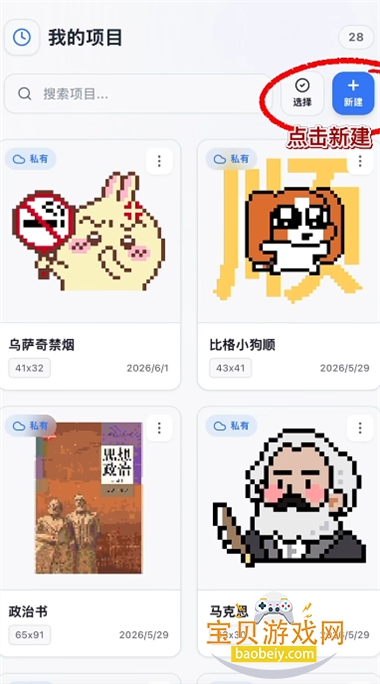Open the 马克思 project card
The height and width of the screenshot is (684, 380).
tap(289, 532)
